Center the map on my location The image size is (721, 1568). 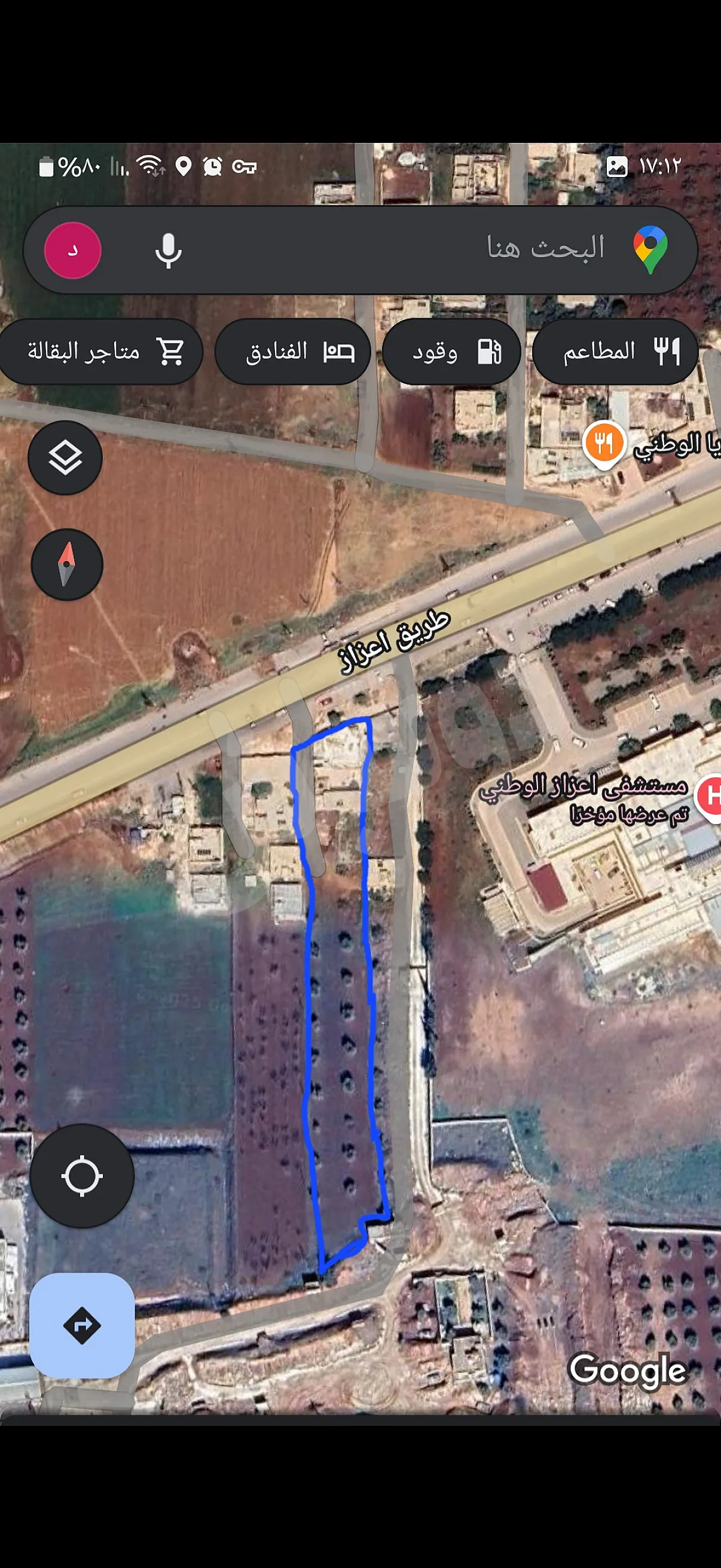point(81,1175)
